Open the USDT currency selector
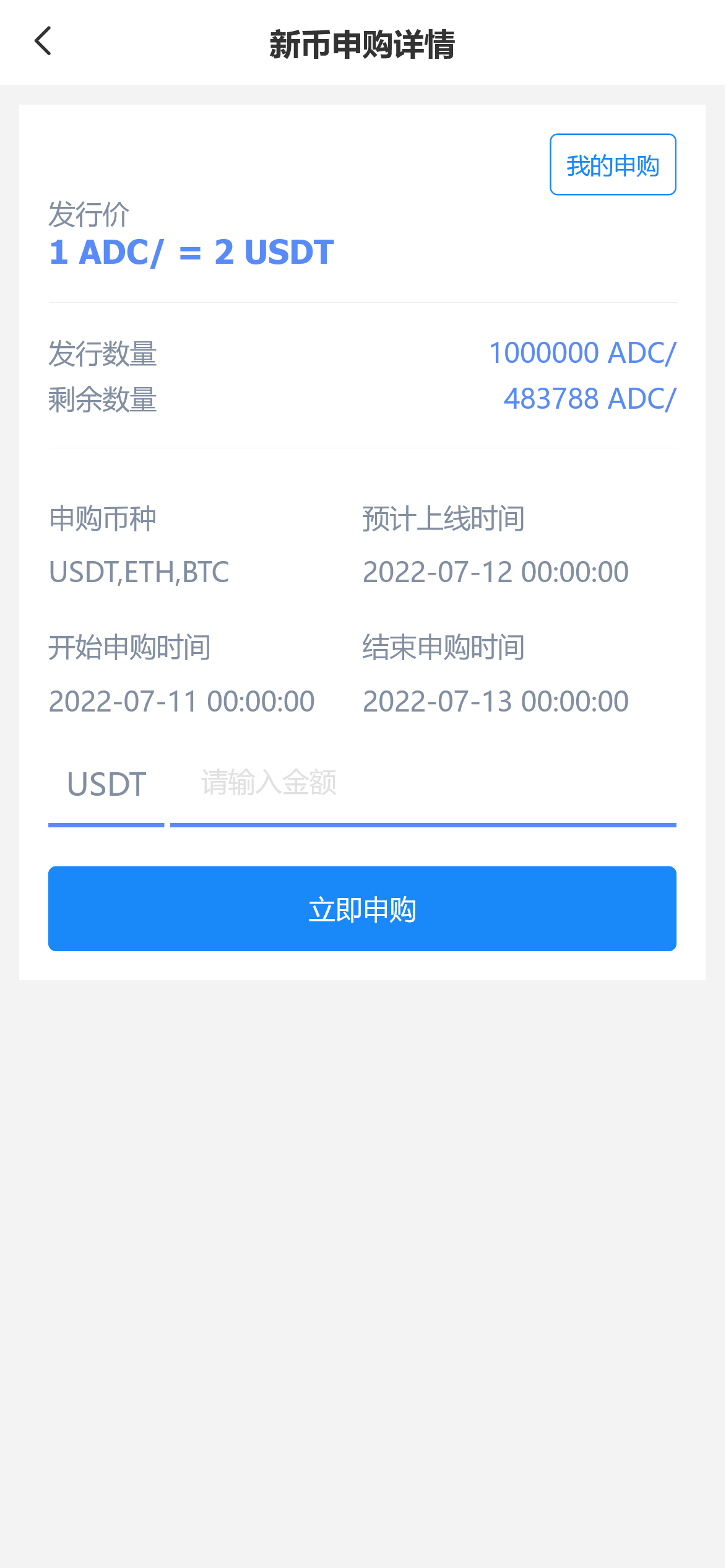The height and width of the screenshot is (1568, 726). 106,785
